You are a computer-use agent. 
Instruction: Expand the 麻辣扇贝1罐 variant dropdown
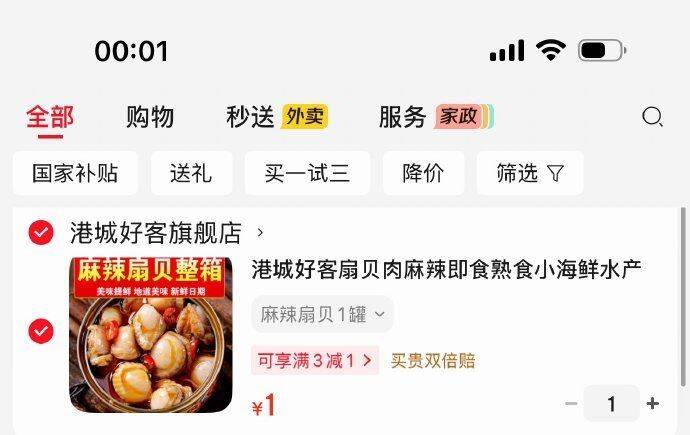click(x=322, y=314)
